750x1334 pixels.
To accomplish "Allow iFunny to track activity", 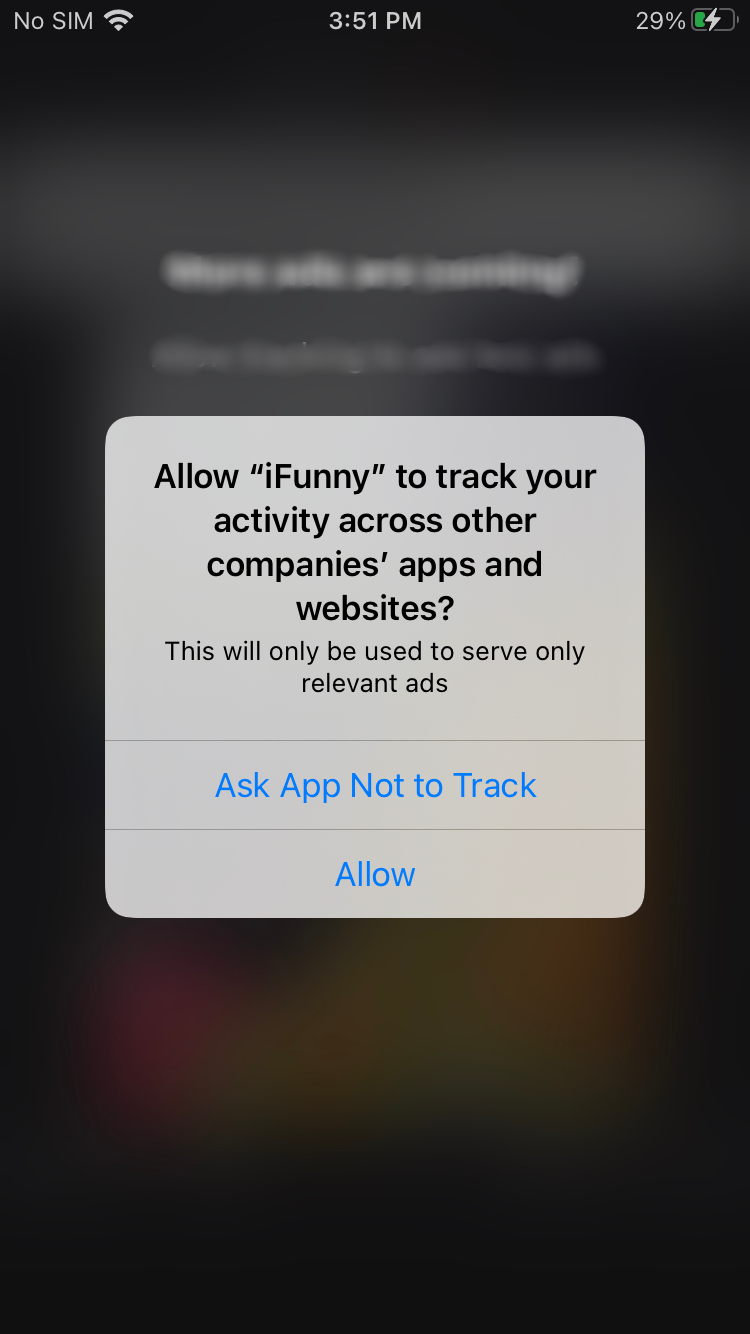I will point(375,874).
